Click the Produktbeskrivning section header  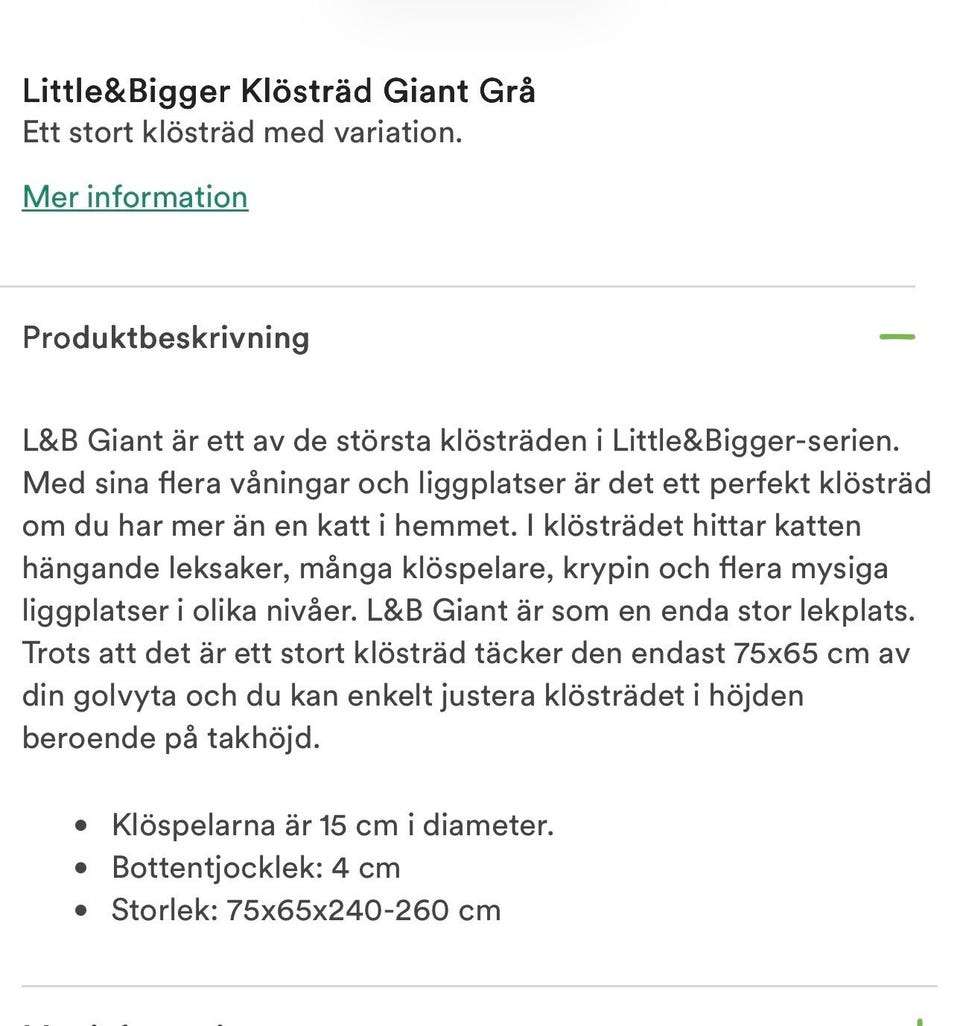click(x=166, y=338)
